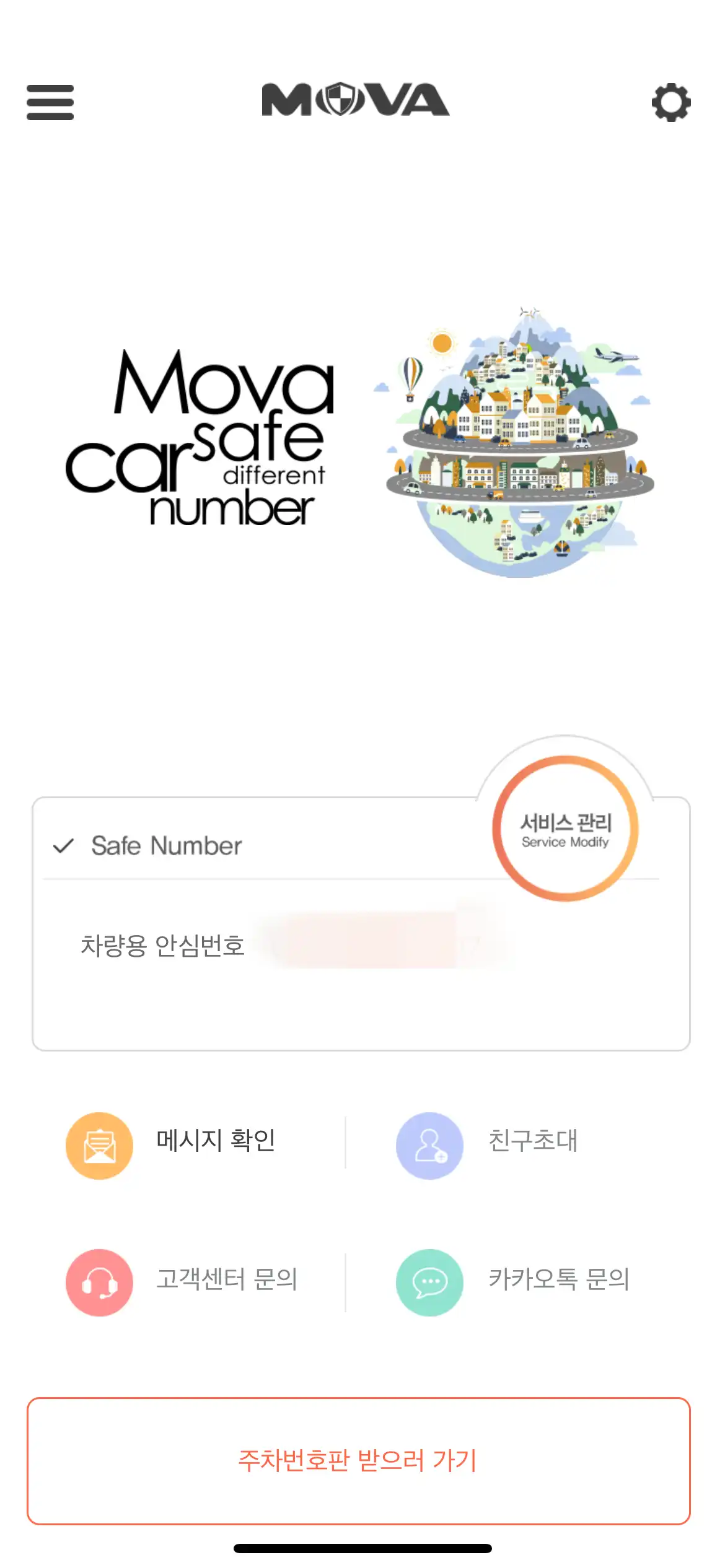The image size is (725, 1568).
Task: Open the MOVA shield logo
Action: 355,101
